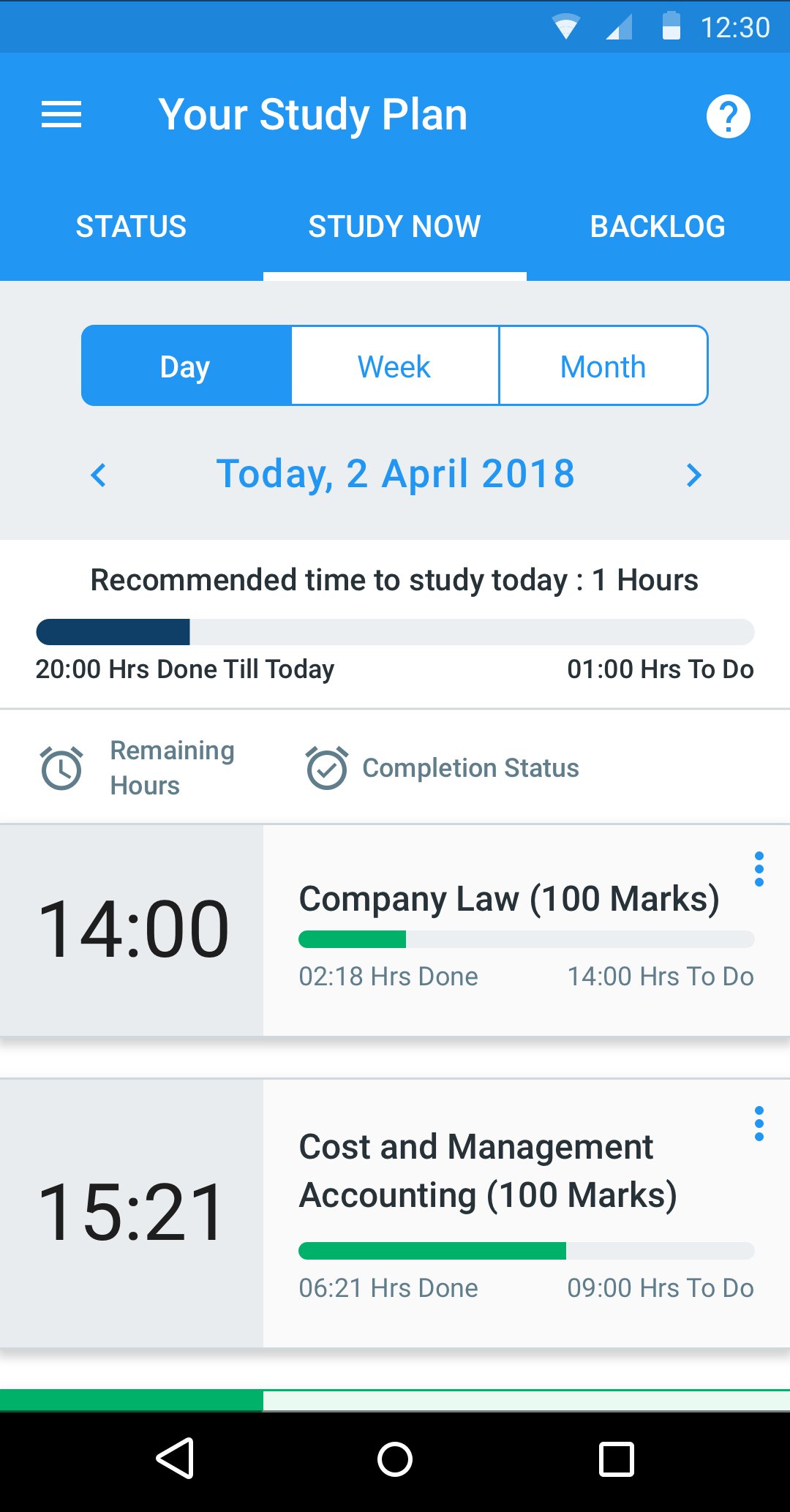Image resolution: width=790 pixels, height=1512 pixels.
Task: Go to the Backlog tab
Action: [658, 227]
